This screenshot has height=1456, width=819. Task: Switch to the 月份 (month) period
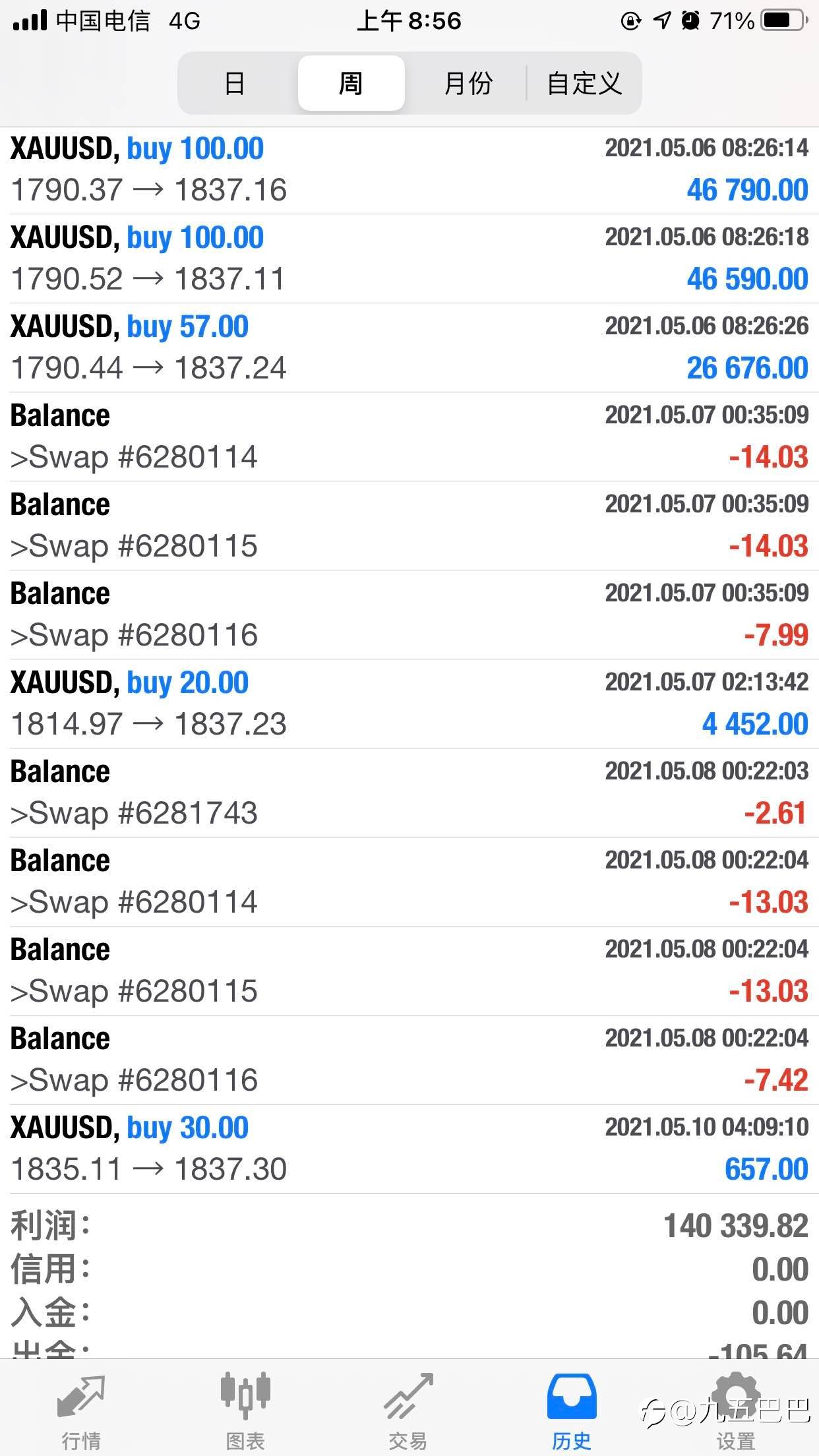point(468,84)
